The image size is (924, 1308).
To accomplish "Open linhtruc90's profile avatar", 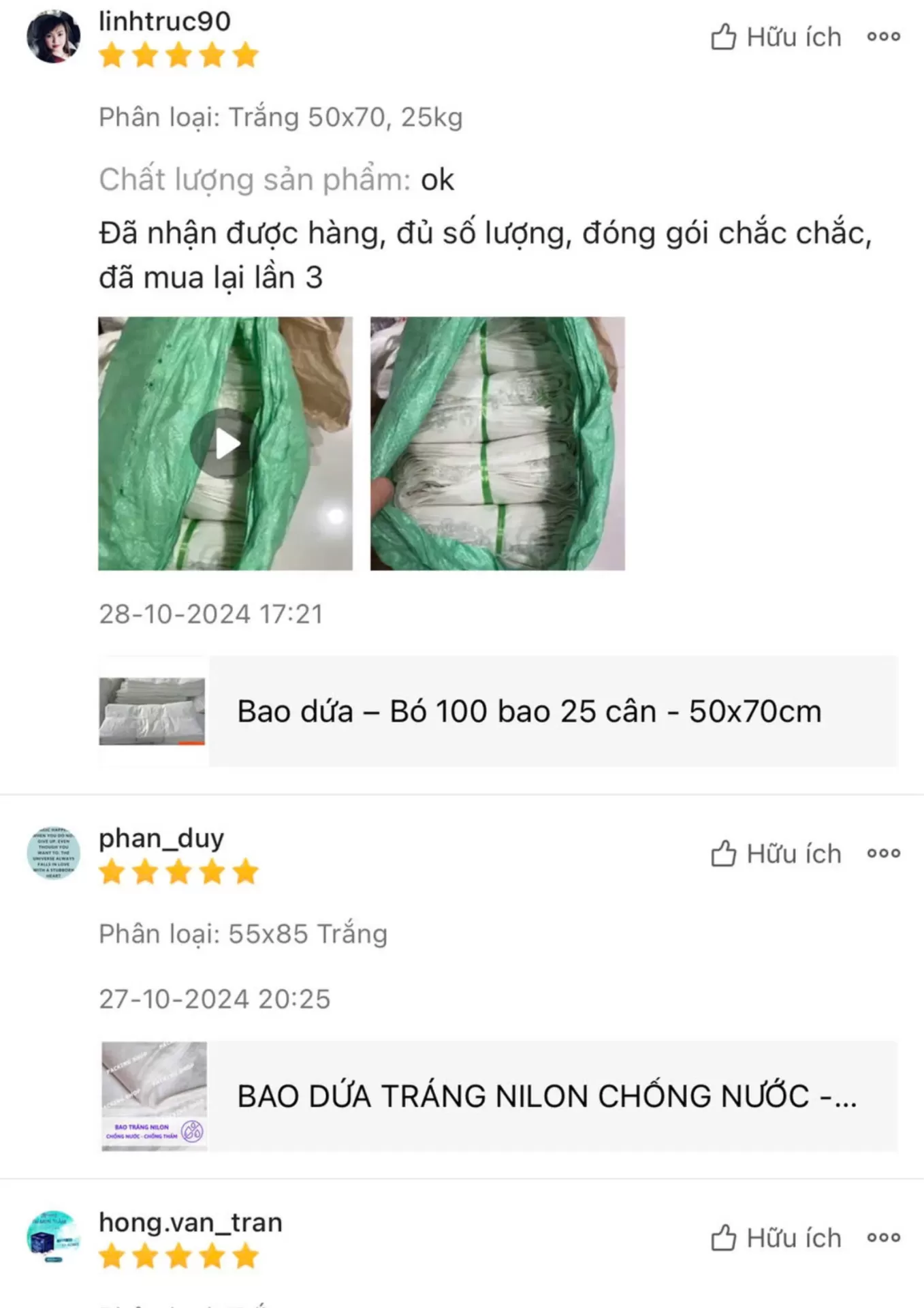I will pyautogui.click(x=53, y=37).
